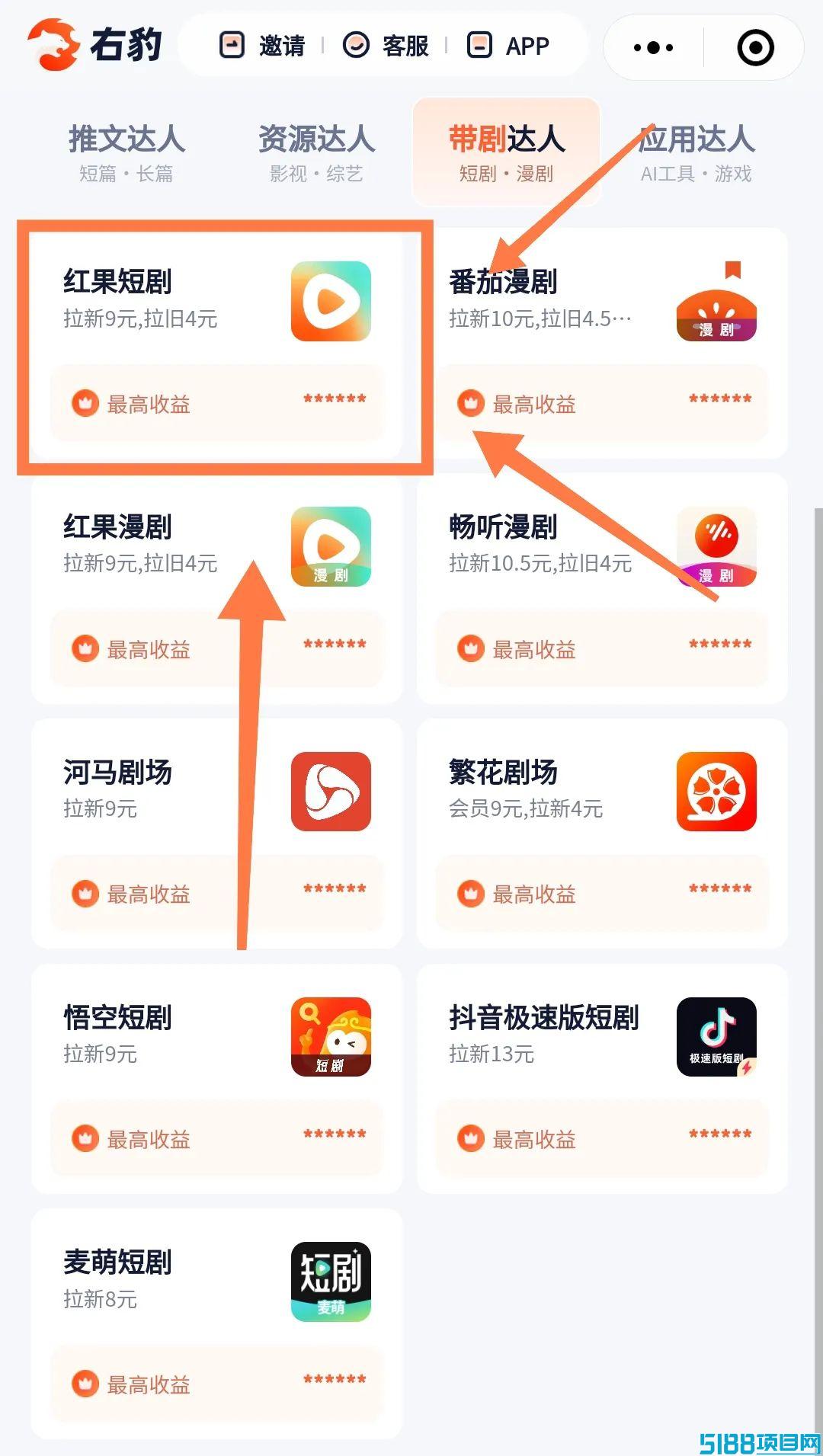Open the 麦萌短剧 card

[x=217, y=1324]
